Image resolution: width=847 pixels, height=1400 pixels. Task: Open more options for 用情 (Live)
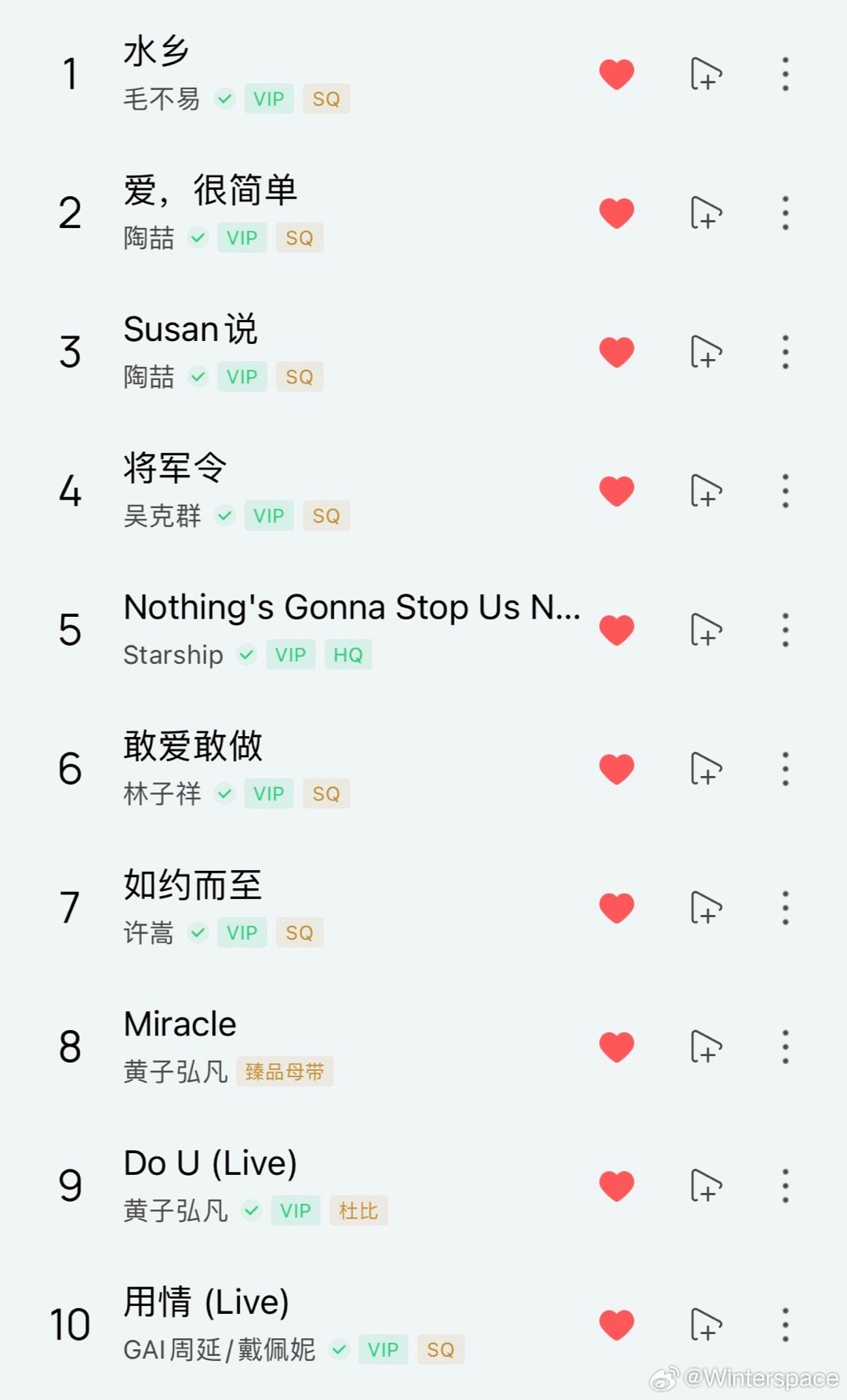tap(785, 1325)
